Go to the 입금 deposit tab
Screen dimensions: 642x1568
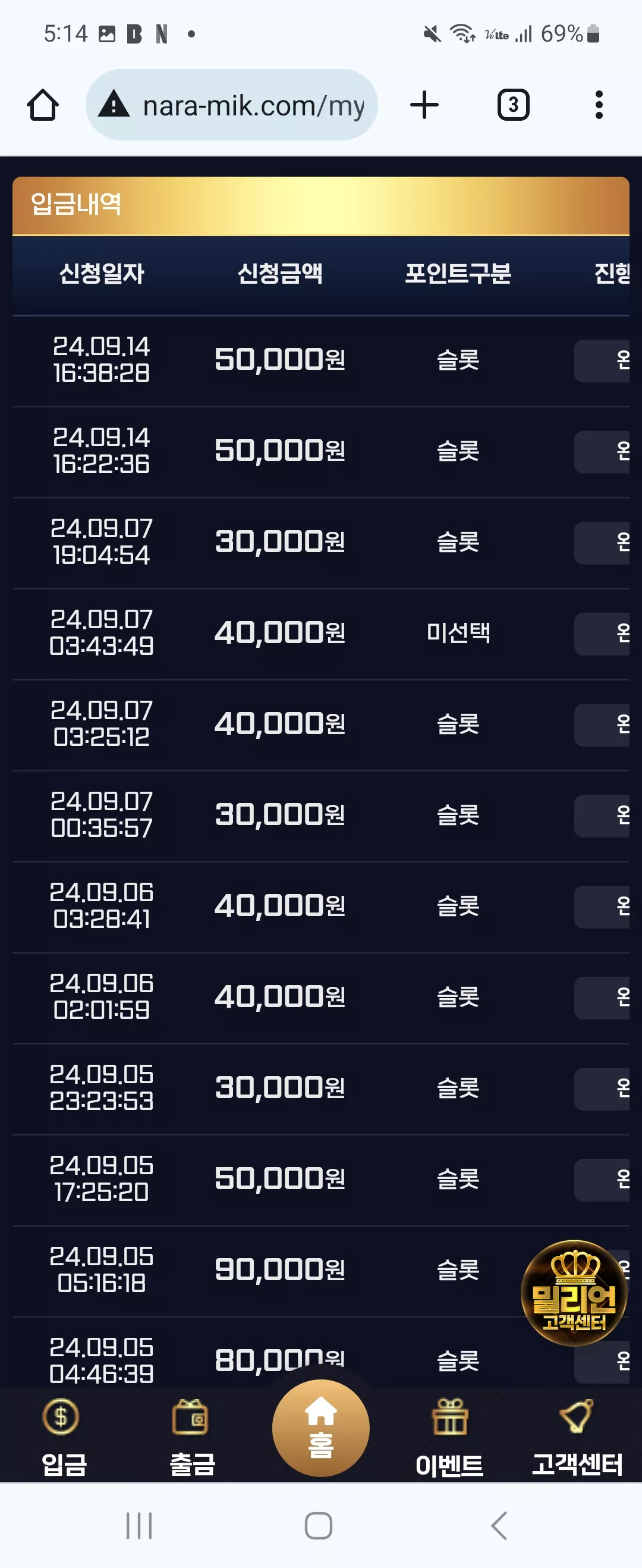pyautogui.click(x=63, y=1438)
